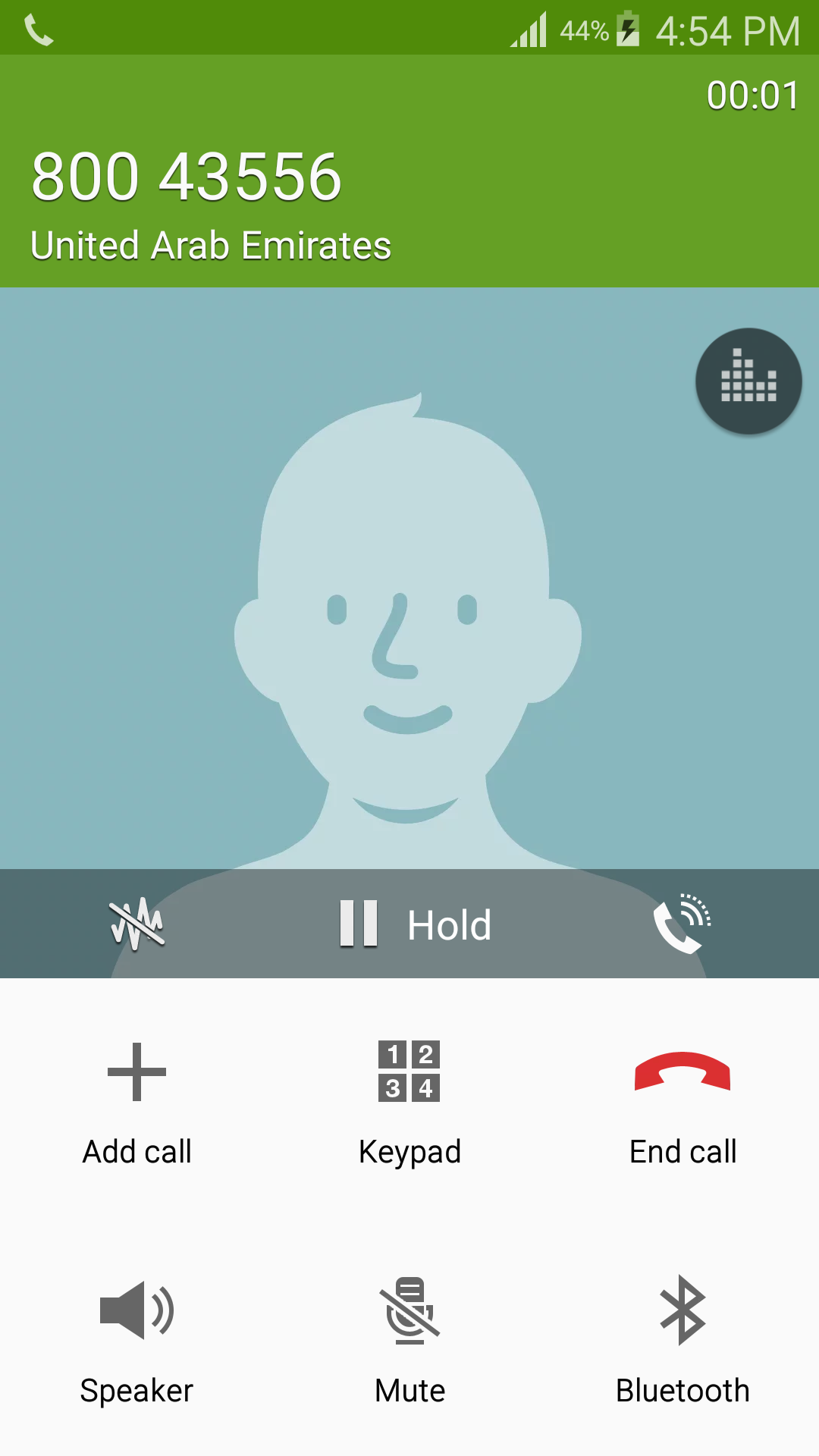Screen dimensions: 819x1456
Task: Tap United Arab Emirates caller location
Action: 211,244
